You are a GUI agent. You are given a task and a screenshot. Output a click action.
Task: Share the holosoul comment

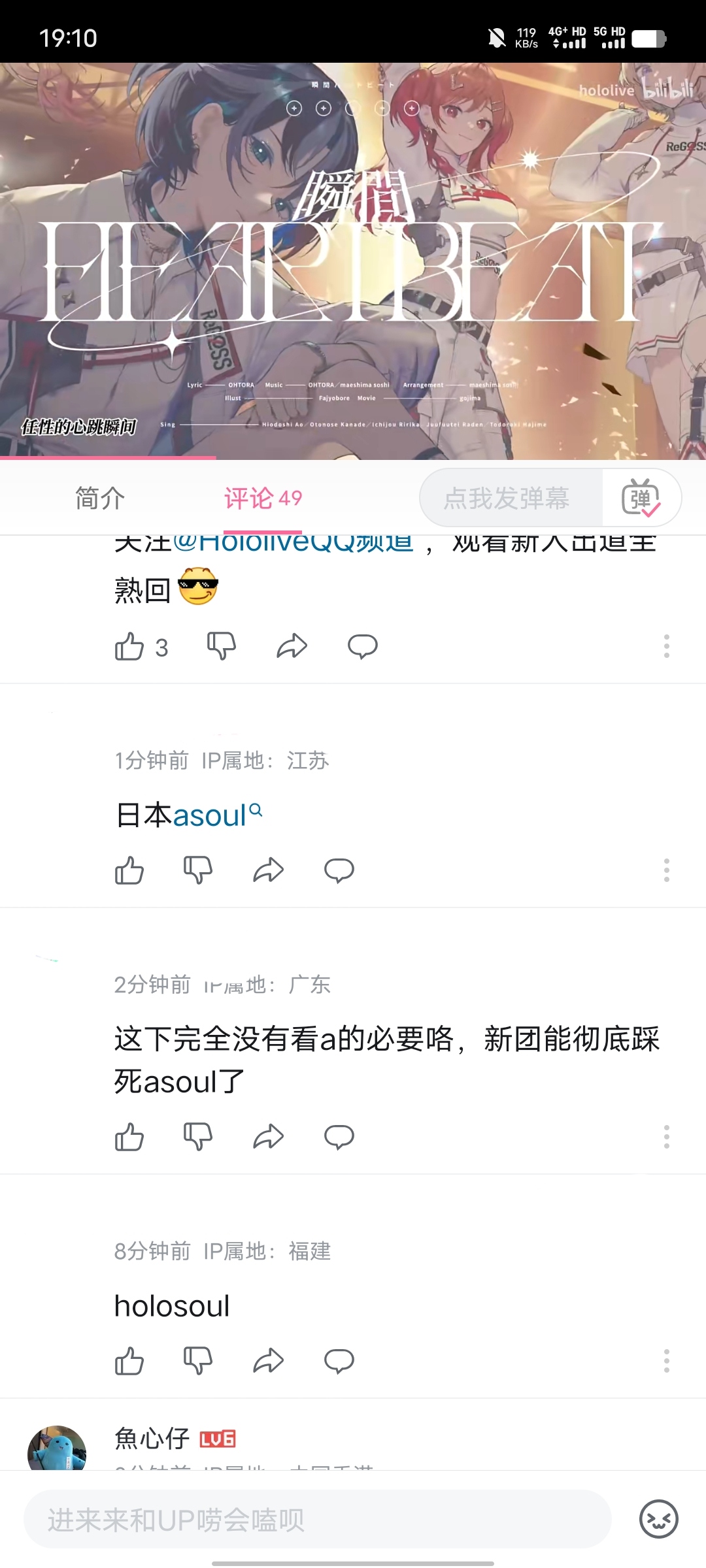coord(269,1361)
